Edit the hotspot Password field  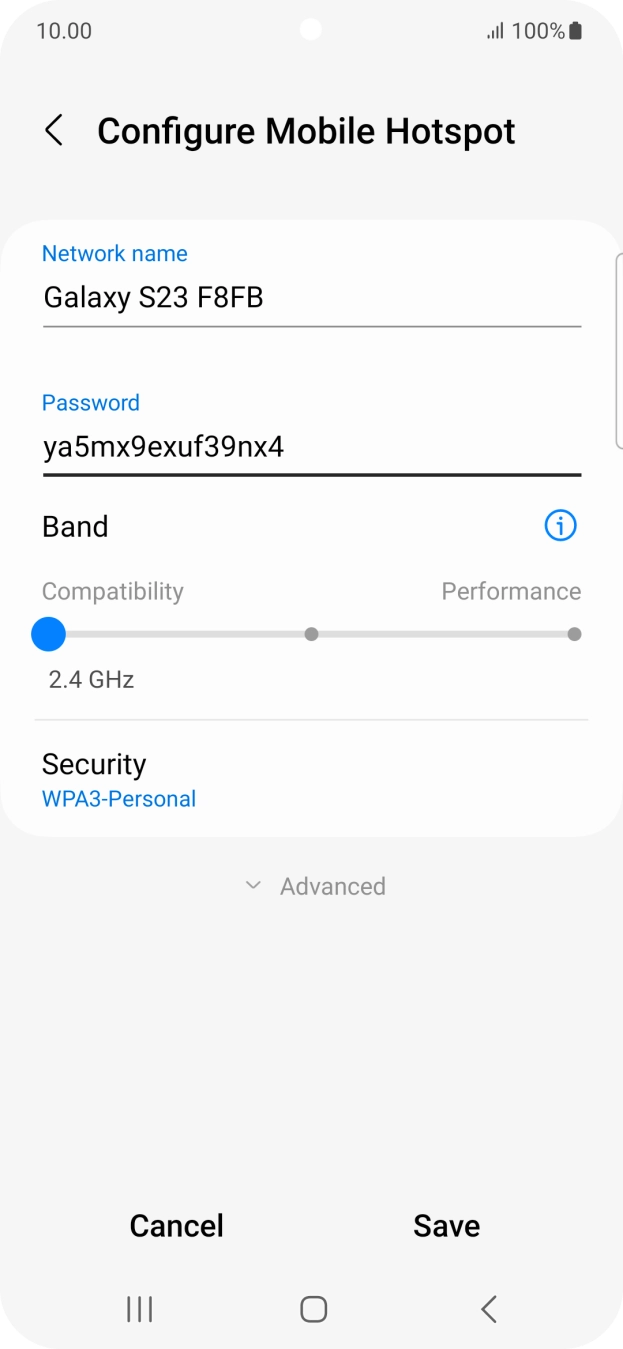click(310, 446)
